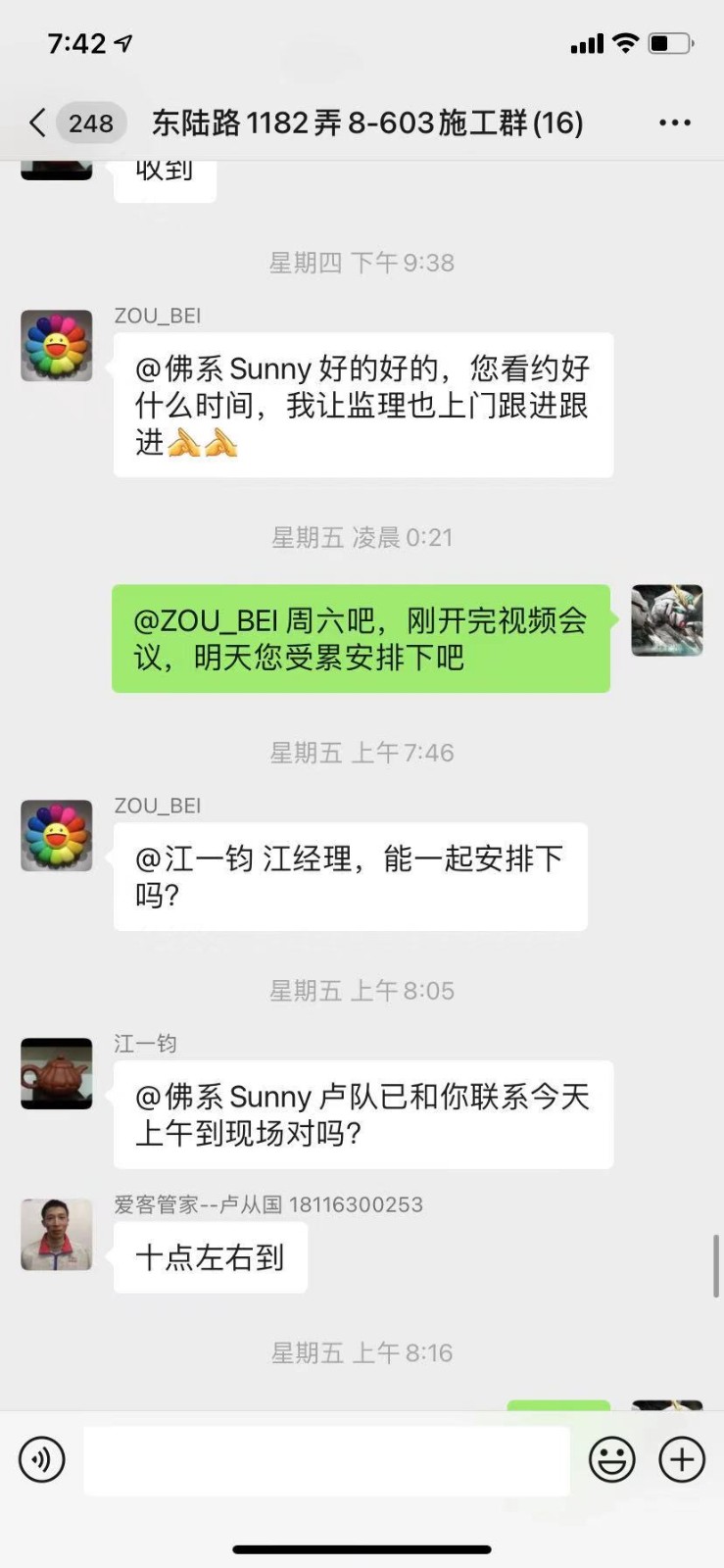Viewport: 724px width, 1568px height.
Task: Open ZOU_BEI's avatar on the 7:46 message
Action: click(x=57, y=836)
